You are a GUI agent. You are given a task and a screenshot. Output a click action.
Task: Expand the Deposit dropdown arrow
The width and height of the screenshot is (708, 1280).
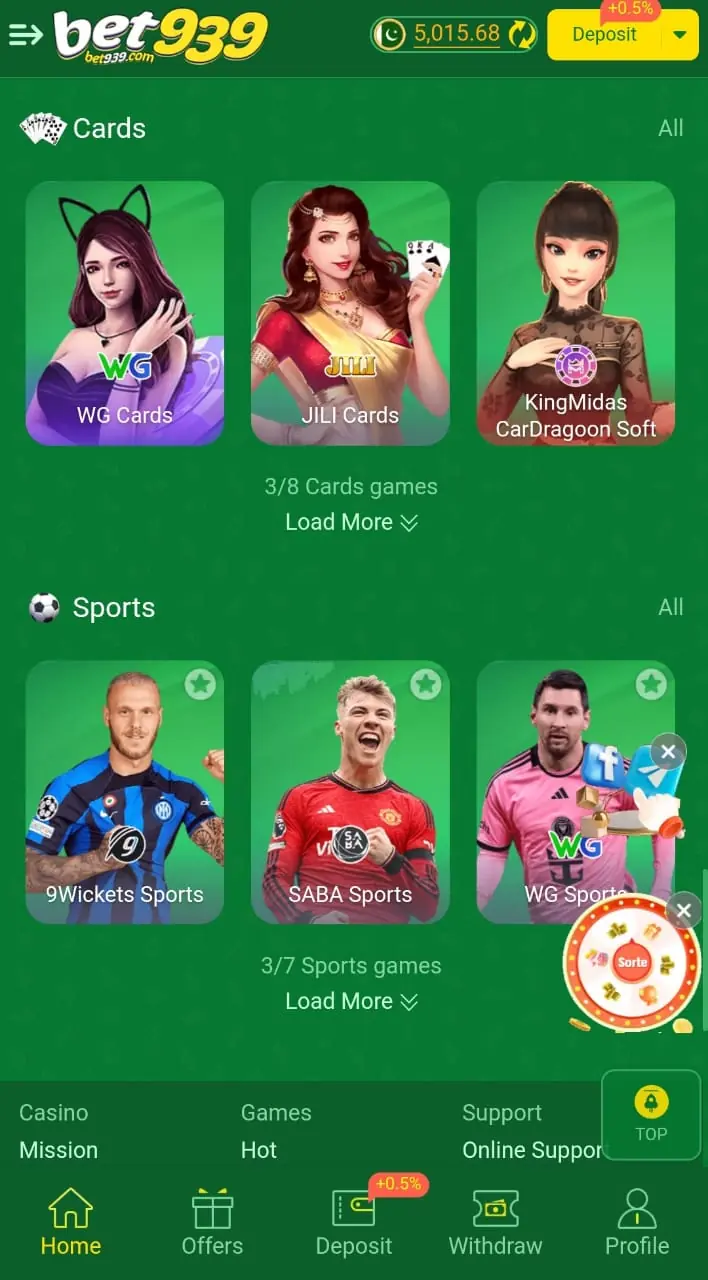tap(680, 35)
